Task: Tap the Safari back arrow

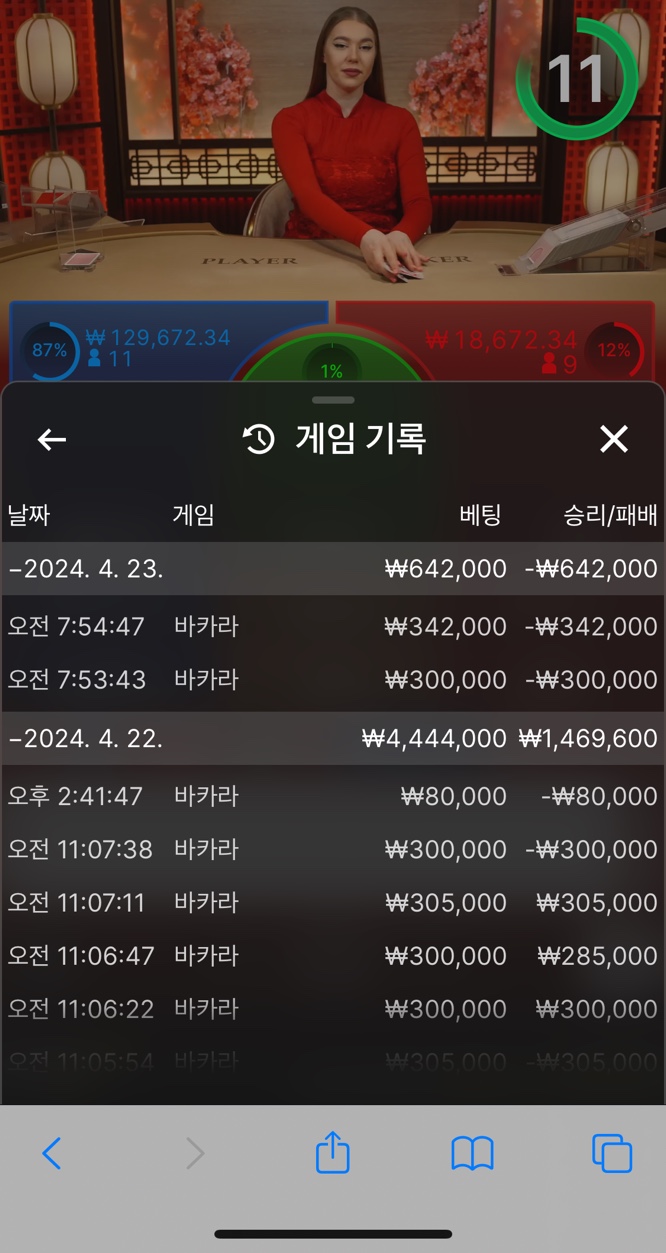Action: click(52, 1154)
